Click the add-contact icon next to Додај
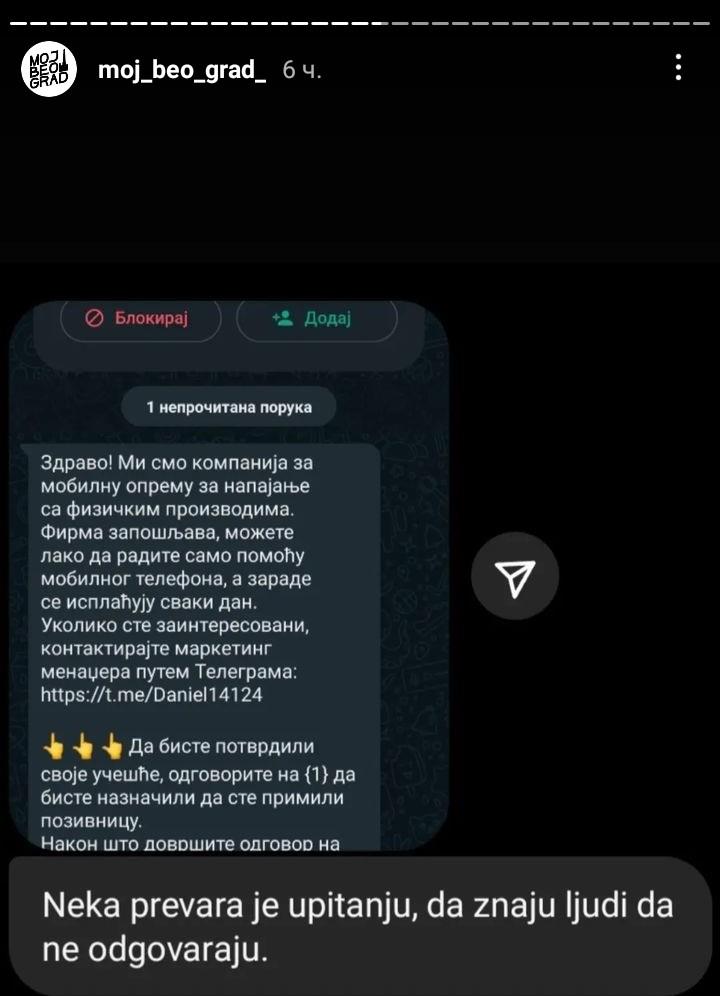Image resolution: width=720 pixels, height=996 pixels. click(281, 319)
